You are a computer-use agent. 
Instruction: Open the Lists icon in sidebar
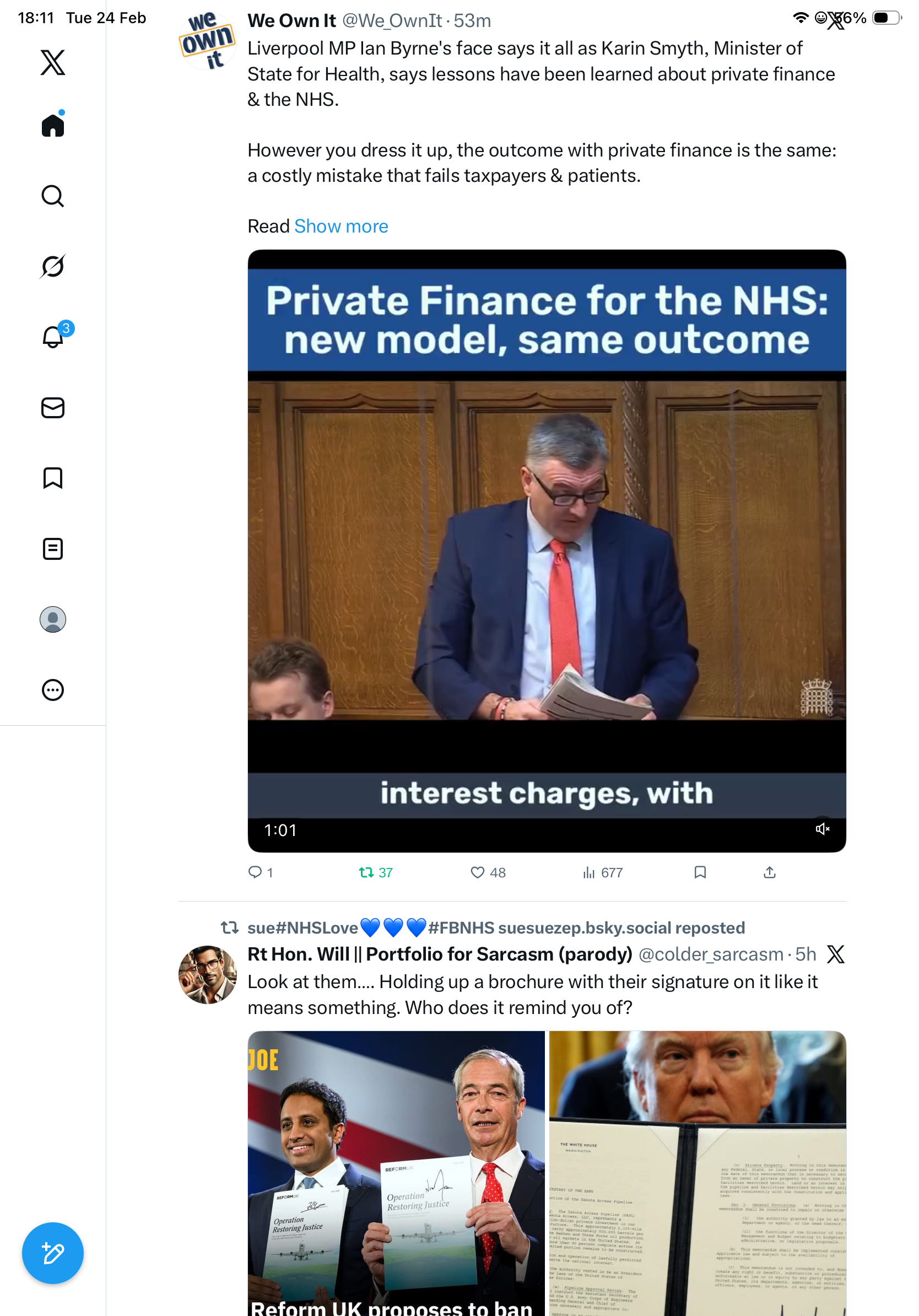coord(53,548)
